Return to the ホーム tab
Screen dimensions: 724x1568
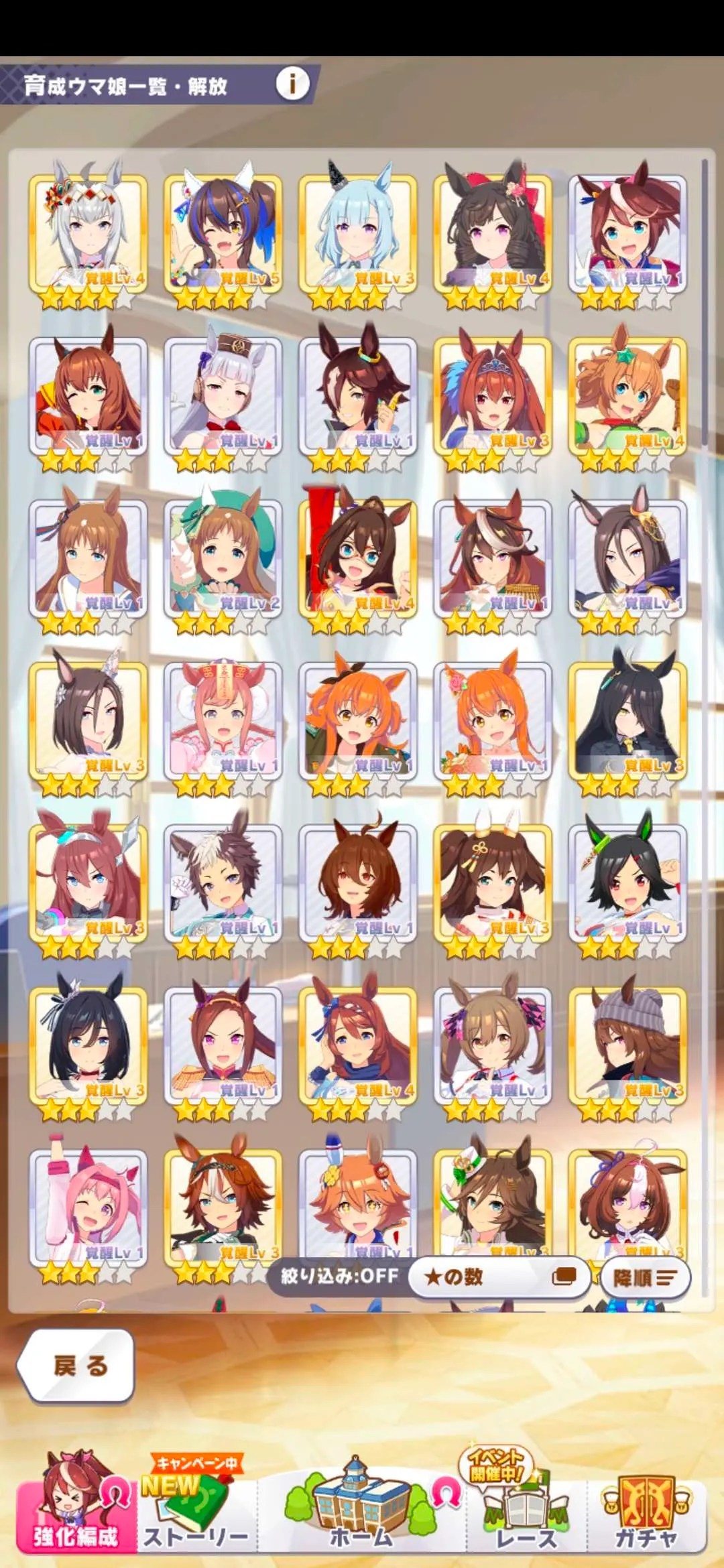[x=361, y=1508]
